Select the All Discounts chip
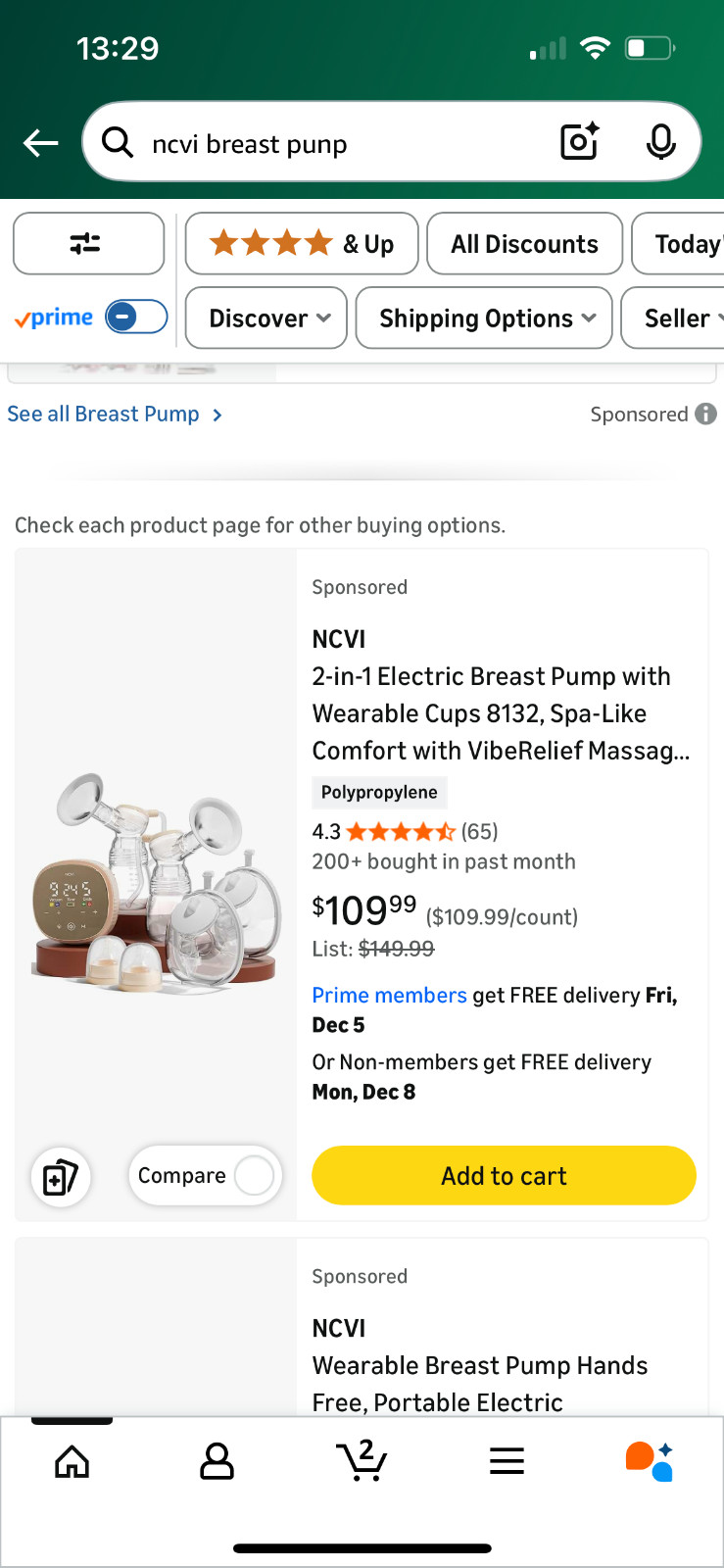This screenshot has height=1568, width=724. (x=524, y=244)
